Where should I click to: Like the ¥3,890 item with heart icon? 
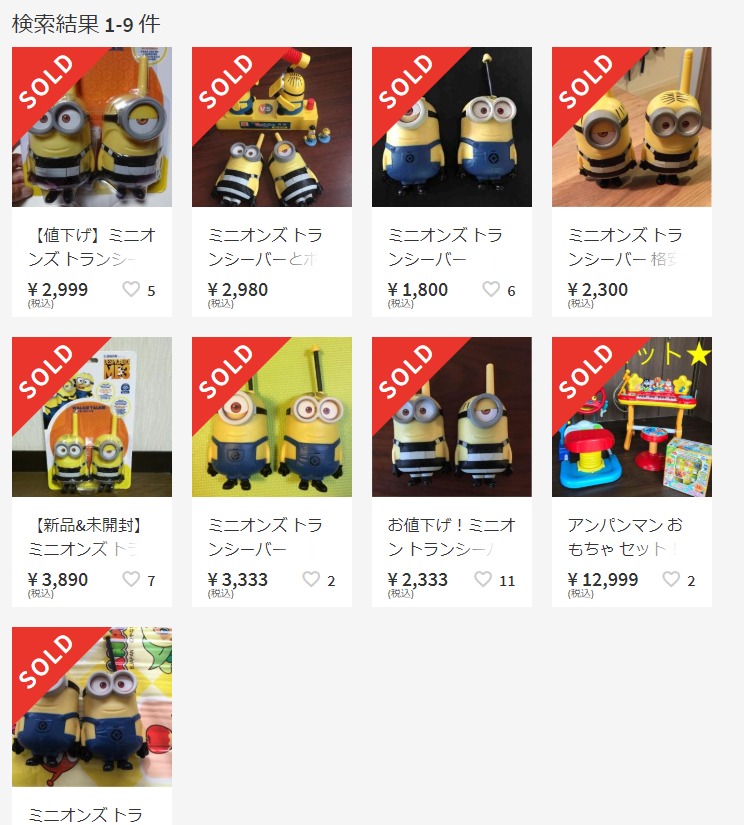tap(131, 580)
